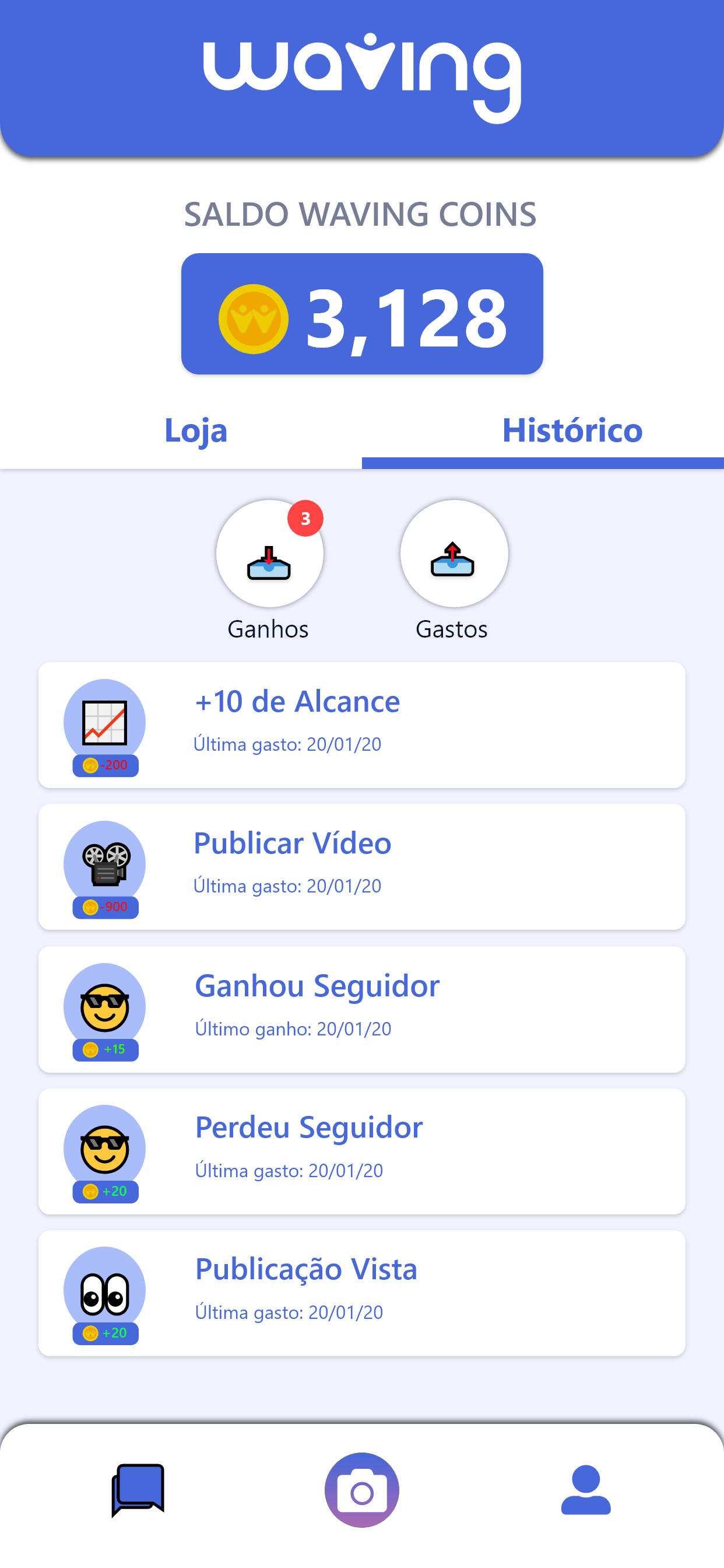The width and height of the screenshot is (724, 1568).
Task: View the Publicar Vídeo history item
Action: pyautogui.click(x=361, y=867)
